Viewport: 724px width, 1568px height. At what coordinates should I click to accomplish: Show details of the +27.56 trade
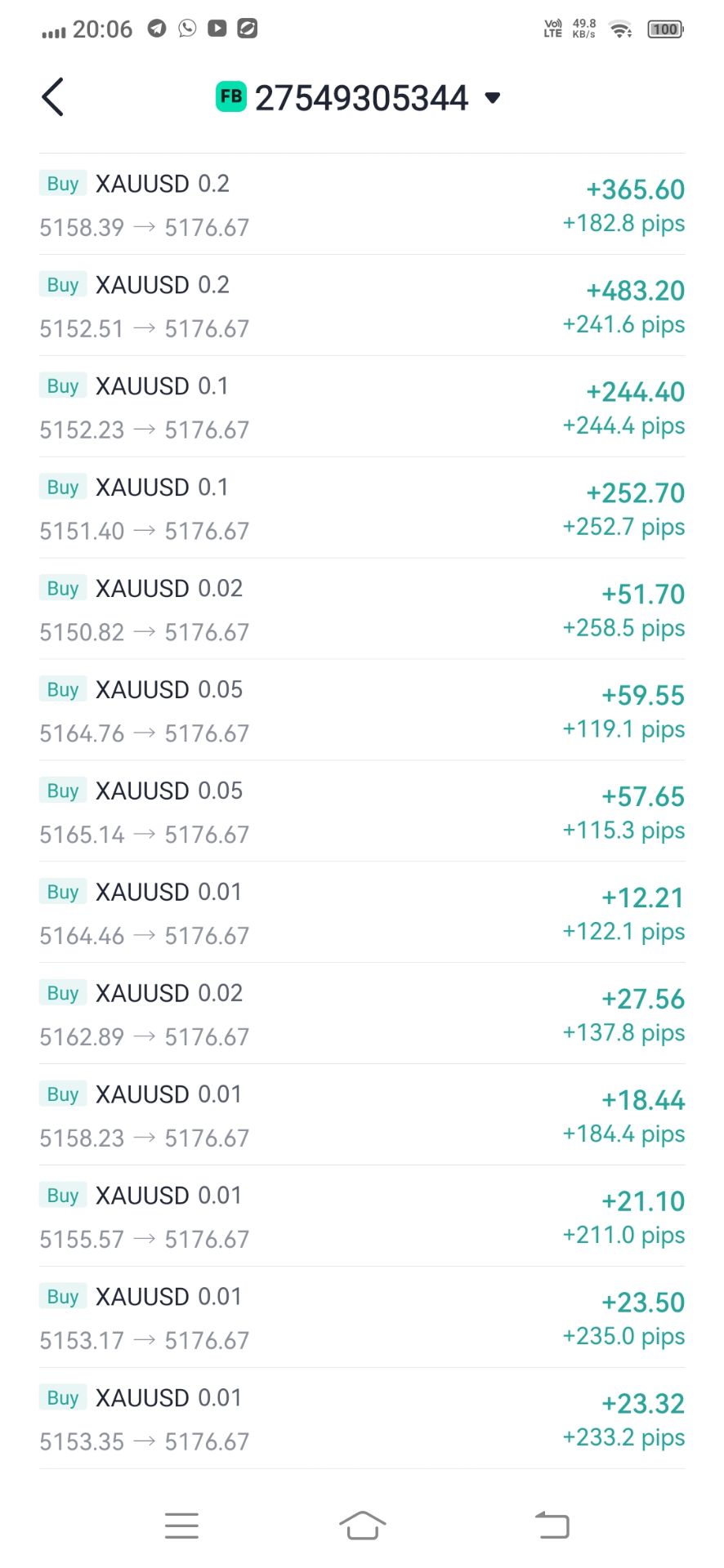coord(361,1015)
